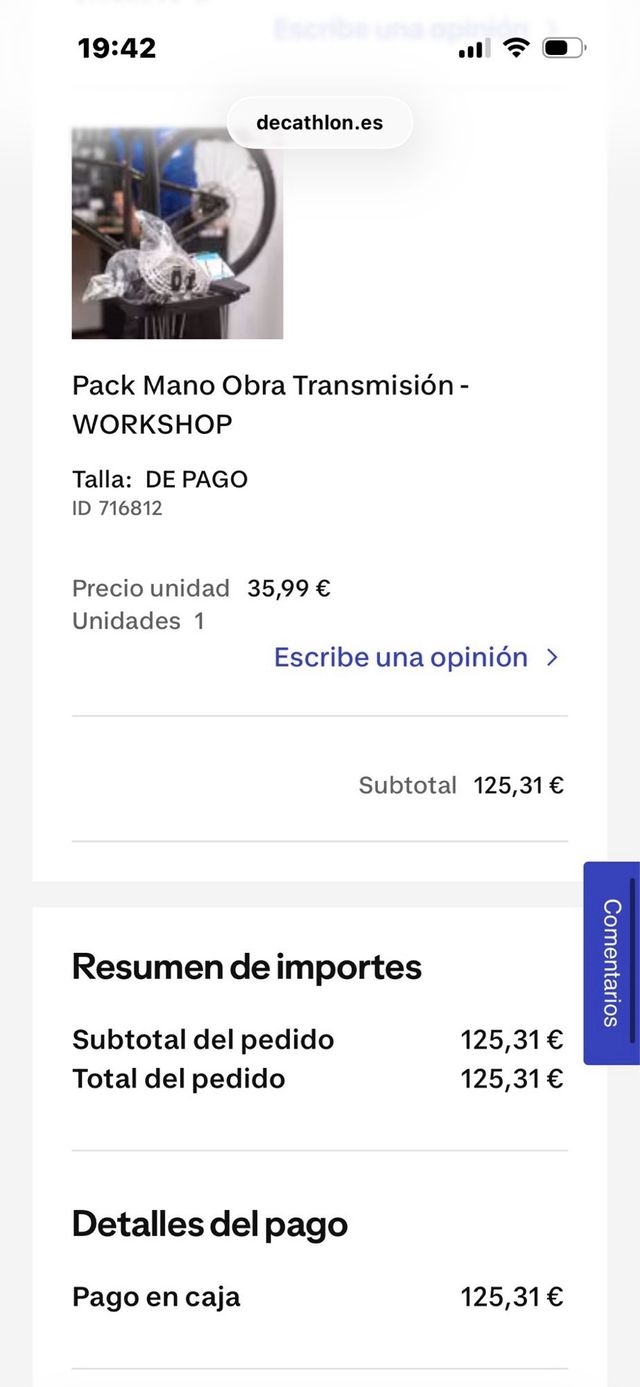Open the Pack Mano Obra Transmisión product image
Screen dimensions: 640x1387
point(177,234)
